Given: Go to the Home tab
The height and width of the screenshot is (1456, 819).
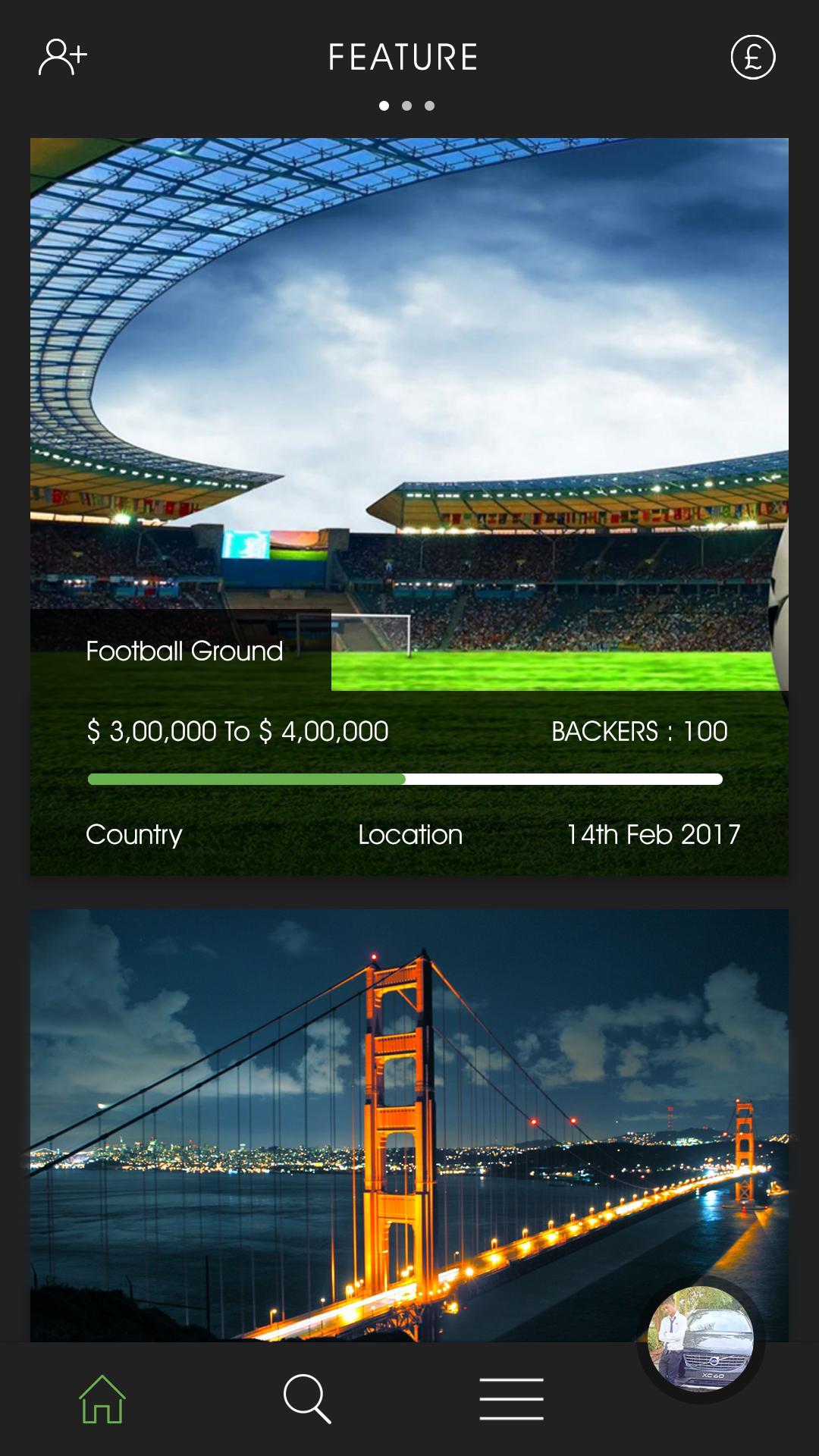Looking at the screenshot, I should [x=102, y=1399].
